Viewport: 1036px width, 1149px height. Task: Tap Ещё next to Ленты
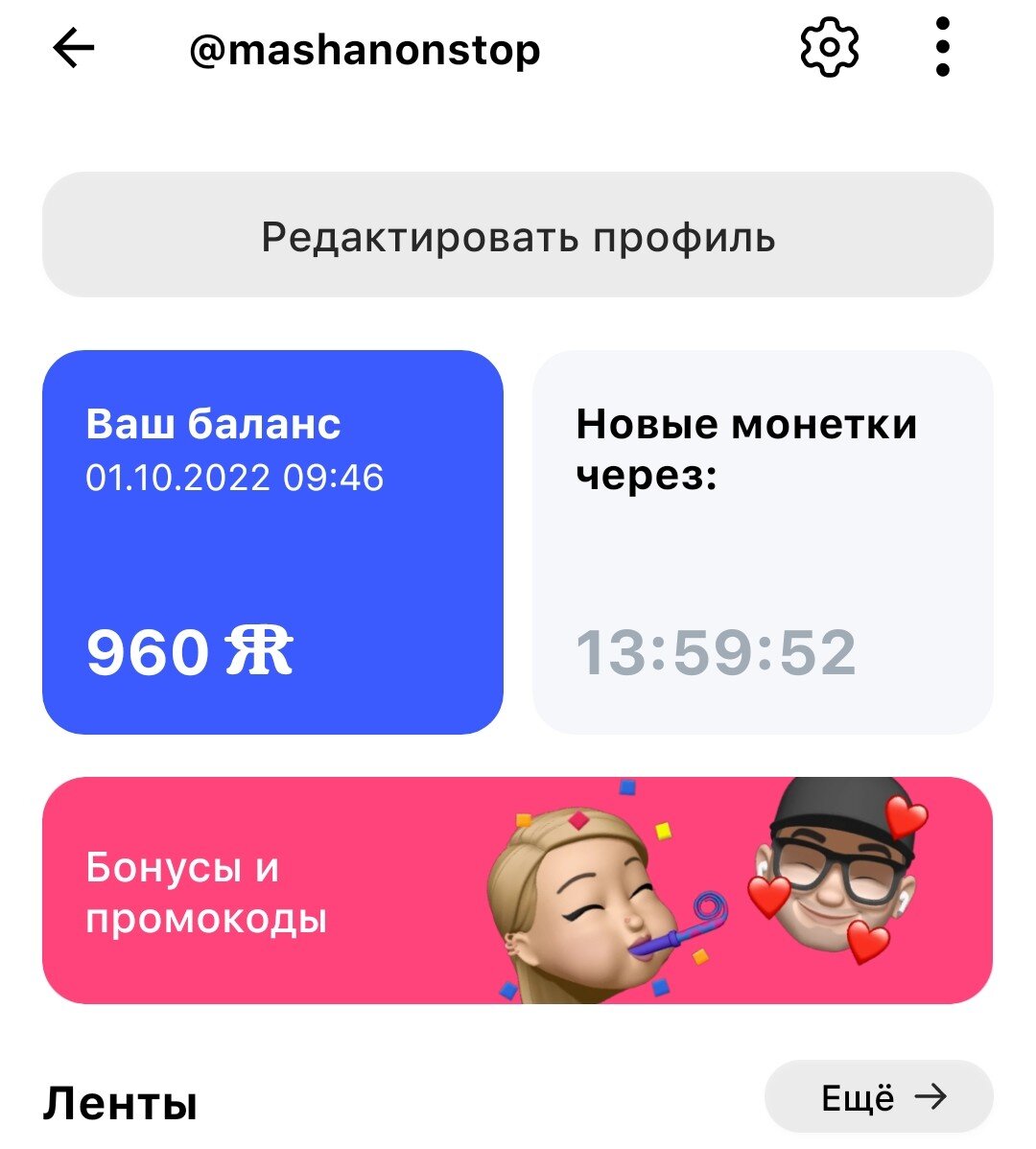[879, 1096]
